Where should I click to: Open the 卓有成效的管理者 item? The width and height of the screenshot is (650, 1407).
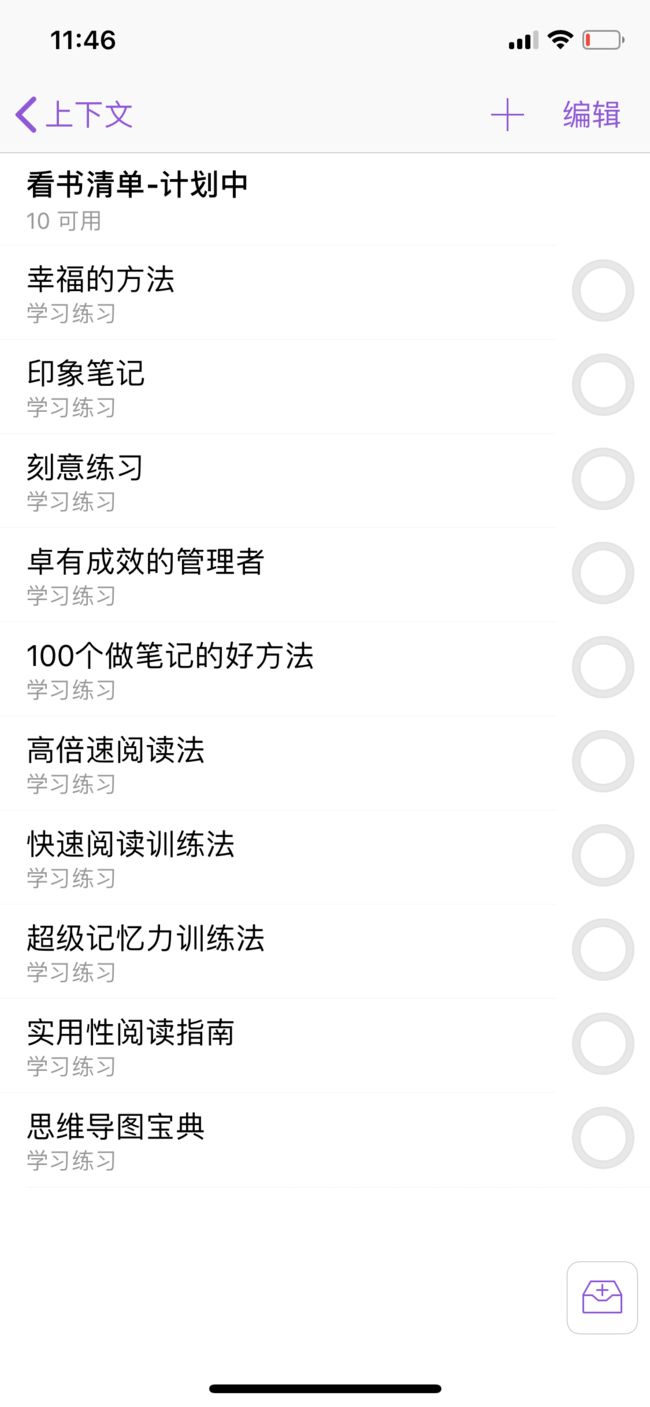(278, 575)
